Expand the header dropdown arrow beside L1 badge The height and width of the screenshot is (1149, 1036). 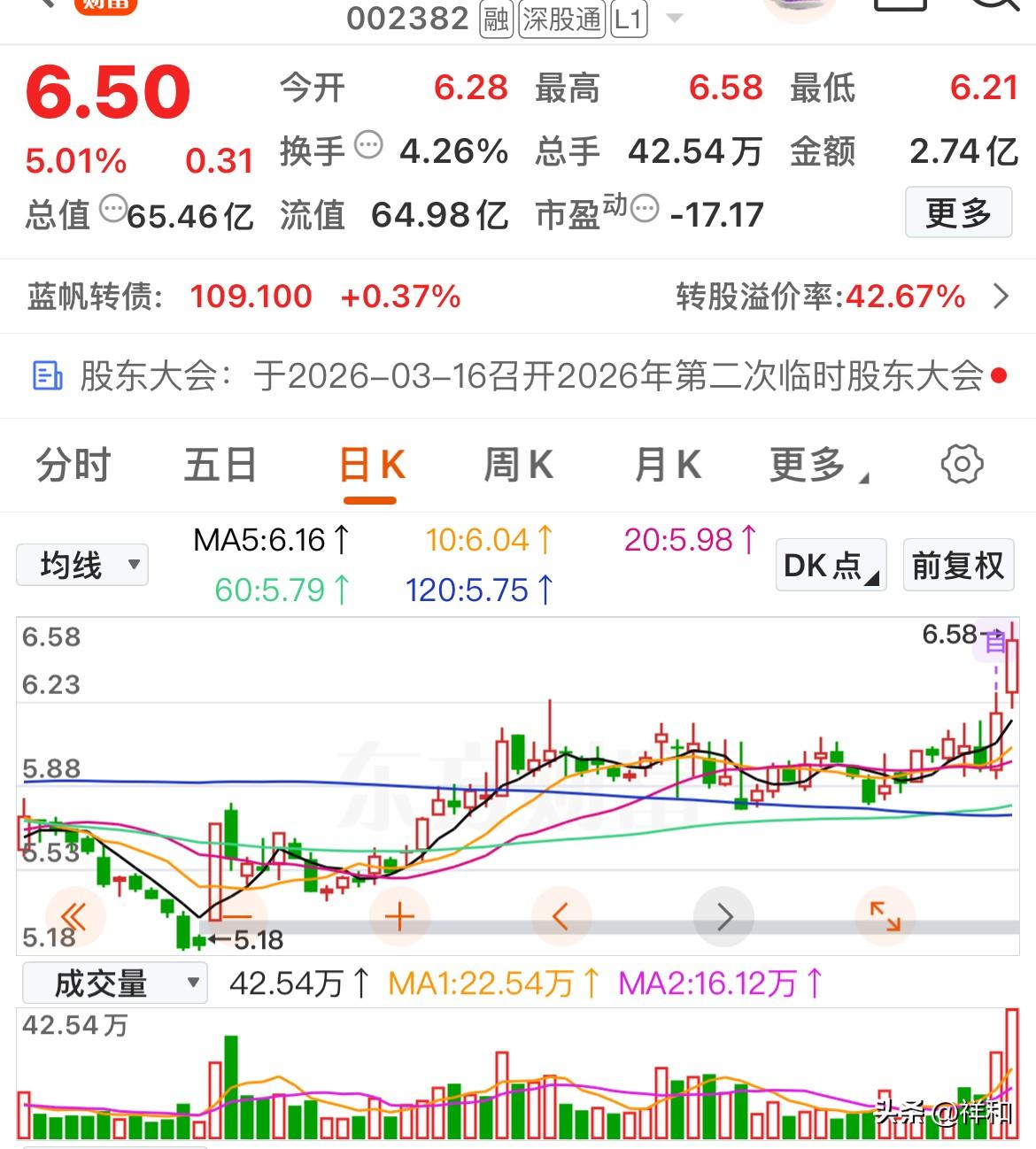[x=674, y=17]
